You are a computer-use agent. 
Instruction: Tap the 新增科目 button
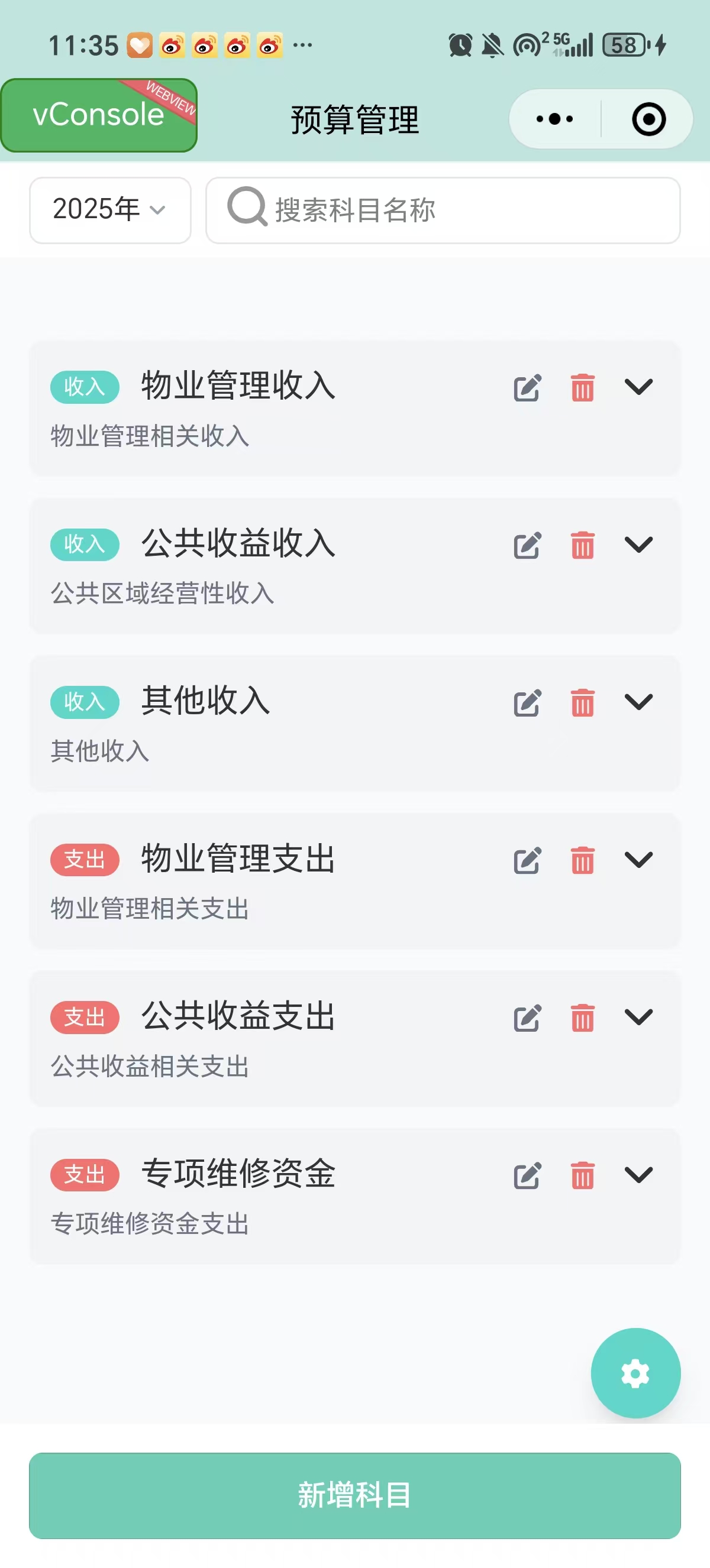[354, 1495]
